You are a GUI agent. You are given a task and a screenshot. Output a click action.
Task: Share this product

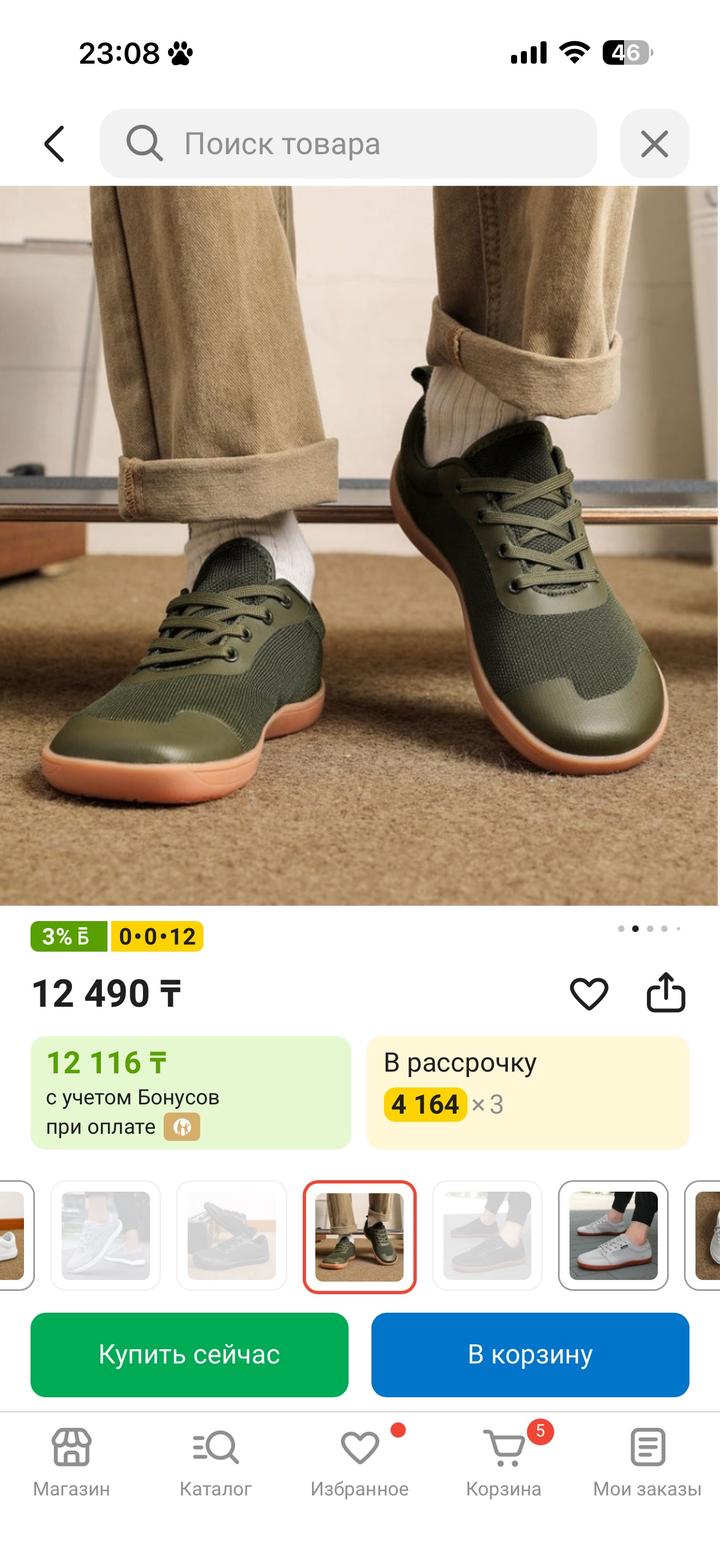(666, 993)
